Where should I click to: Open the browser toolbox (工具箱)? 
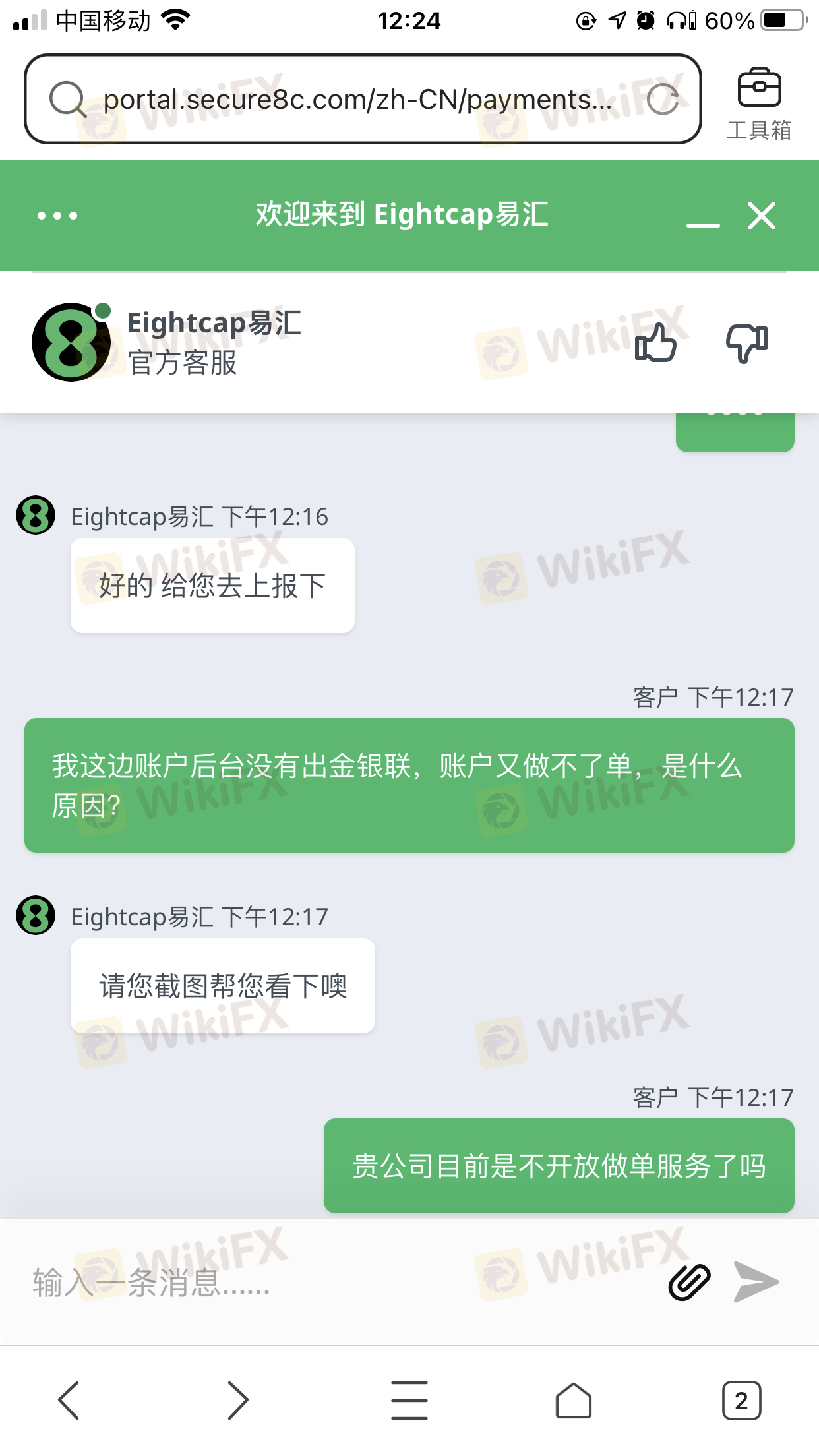click(x=759, y=104)
